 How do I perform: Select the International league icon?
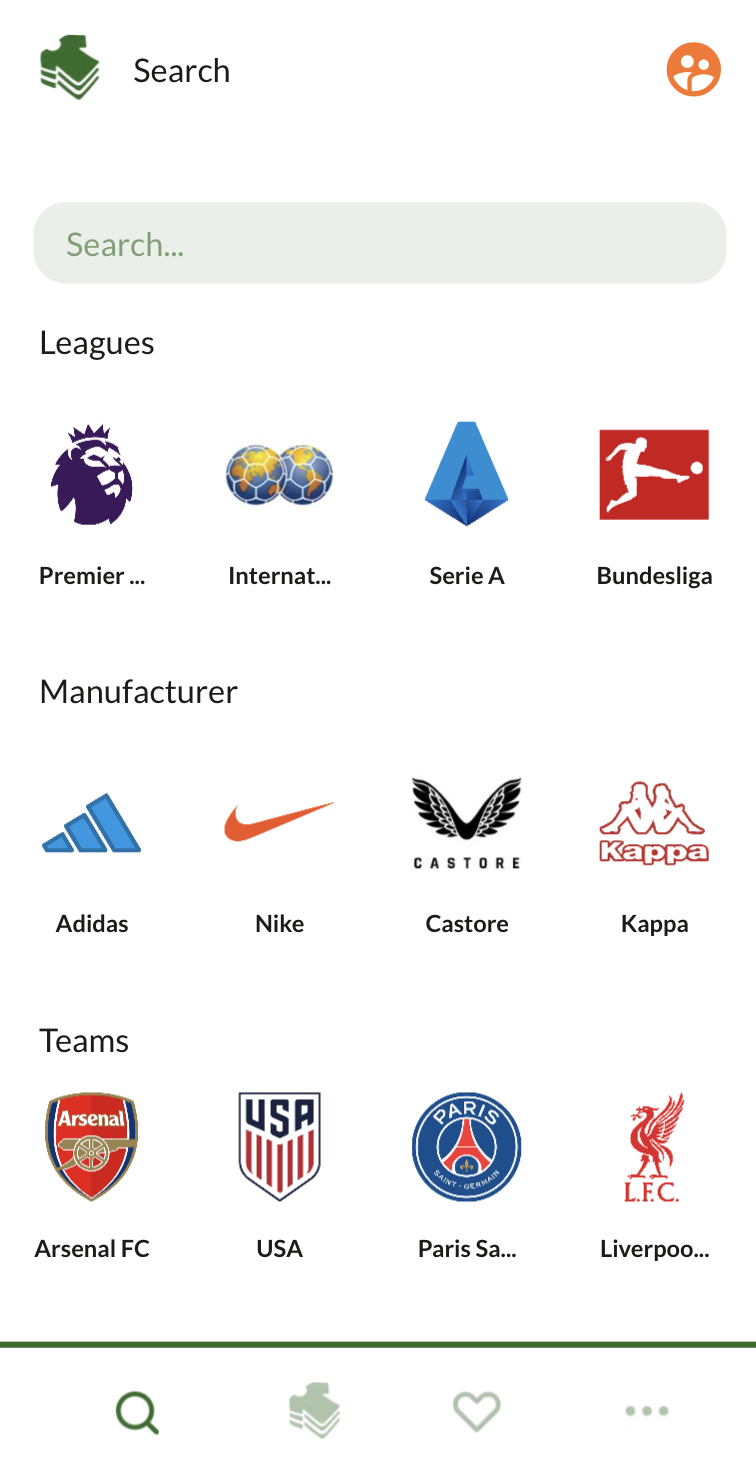pyautogui.click(x=279, y=474)
